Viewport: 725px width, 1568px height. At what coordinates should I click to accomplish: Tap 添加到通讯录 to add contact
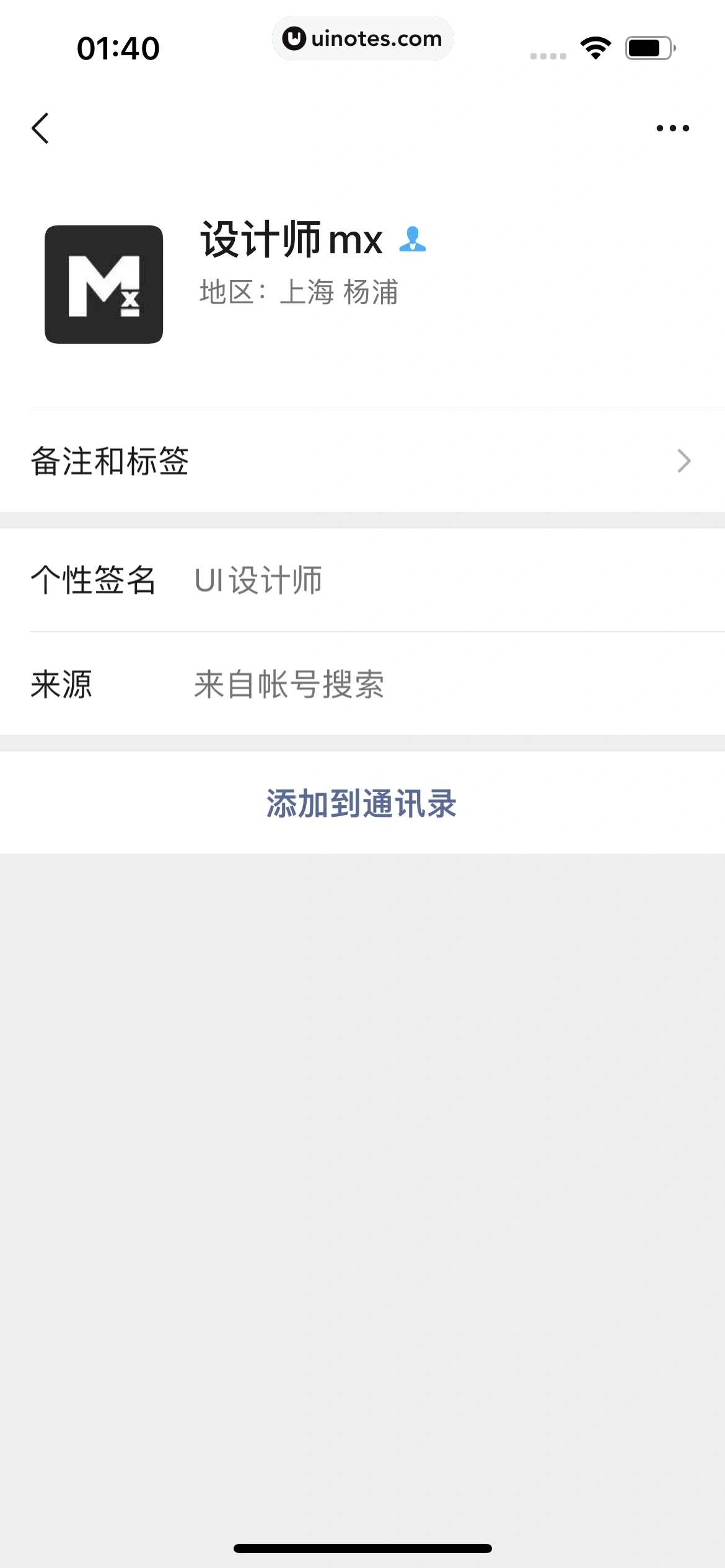click(362, 803)
